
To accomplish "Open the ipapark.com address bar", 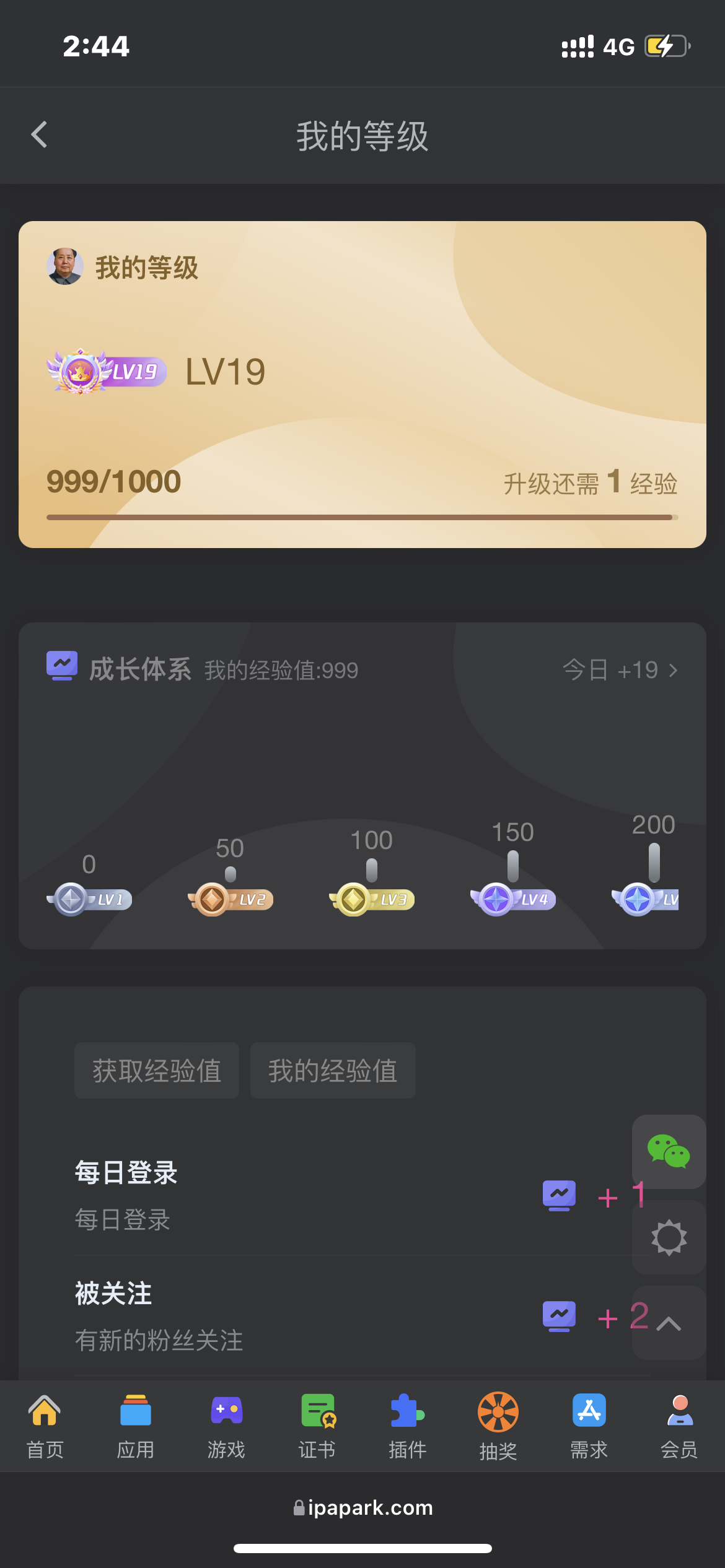I will (x=362, y=1508).
